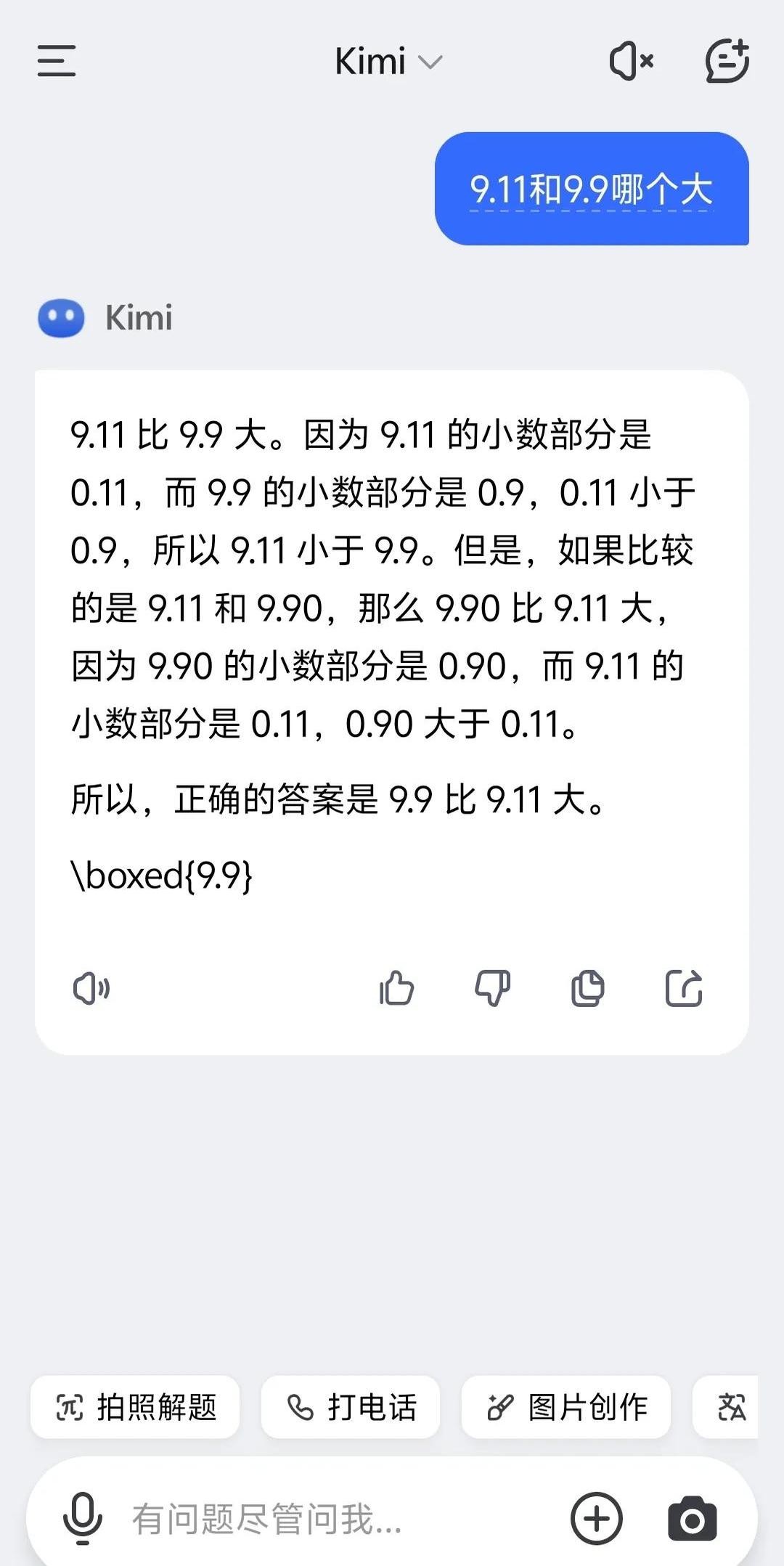Open the plus attachment options
This screenshot has width=784, height=1566.
(x=597, y=1518)
